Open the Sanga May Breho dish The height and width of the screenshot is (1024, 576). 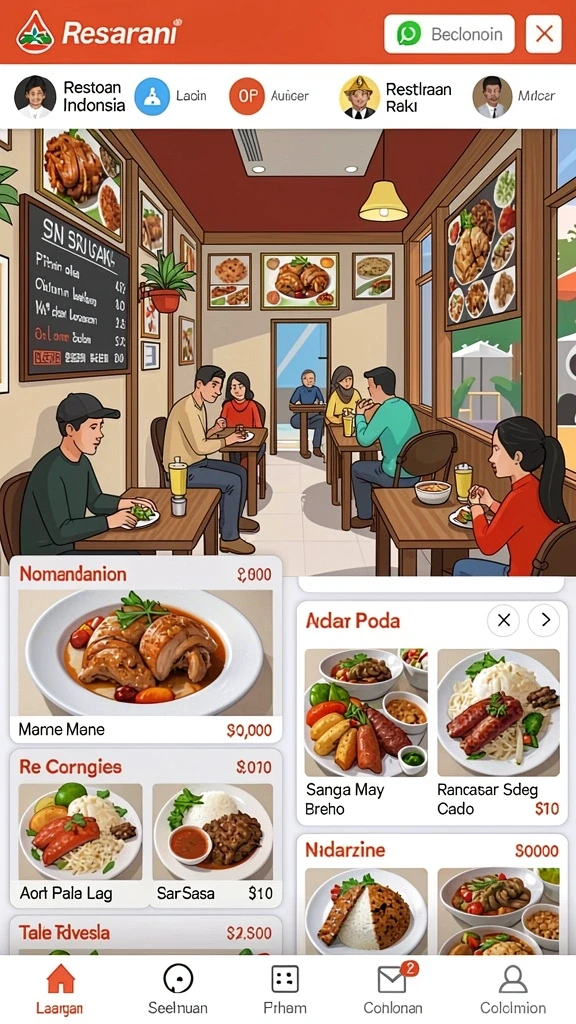click(x=366, y=733)
